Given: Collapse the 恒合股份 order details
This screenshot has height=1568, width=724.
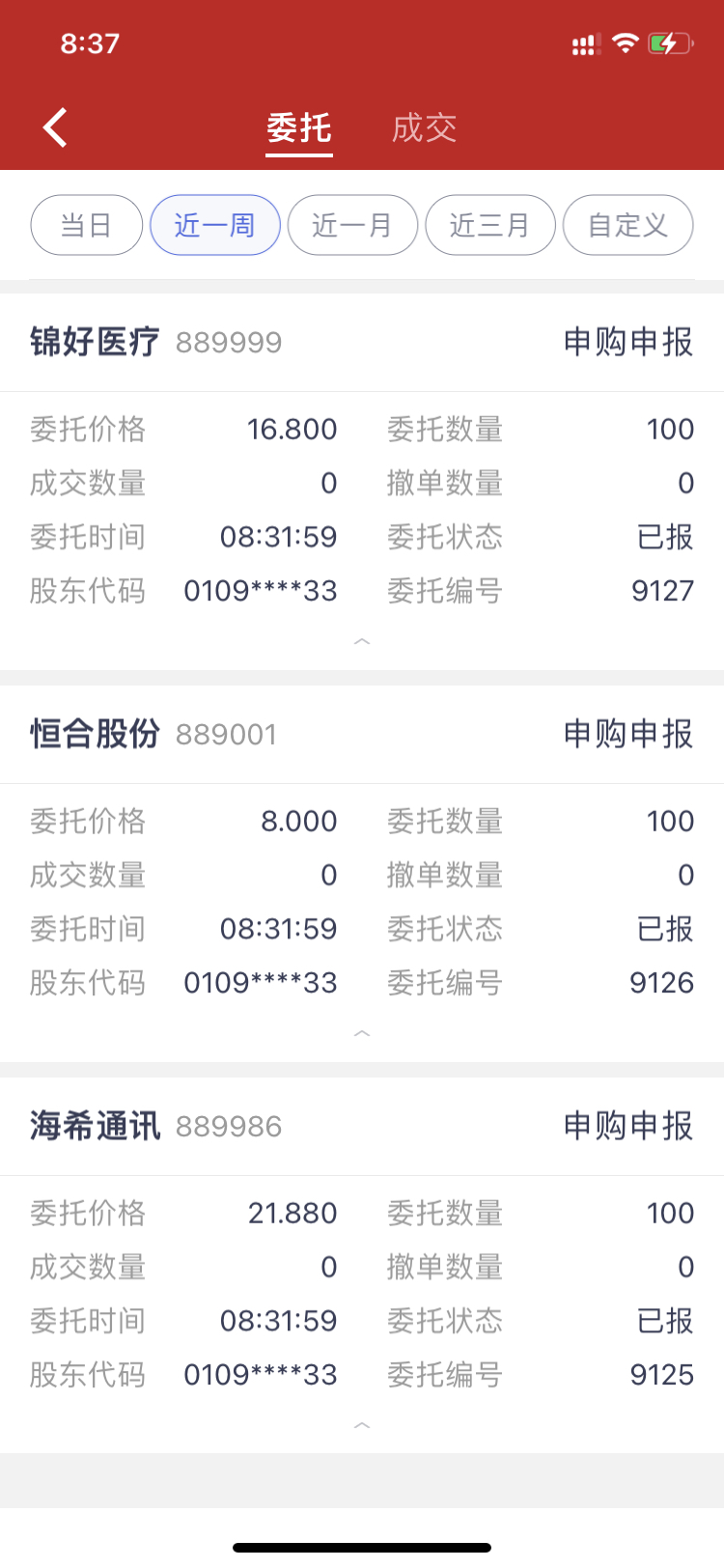Looking at the screenshot, I should point(362,1033).
